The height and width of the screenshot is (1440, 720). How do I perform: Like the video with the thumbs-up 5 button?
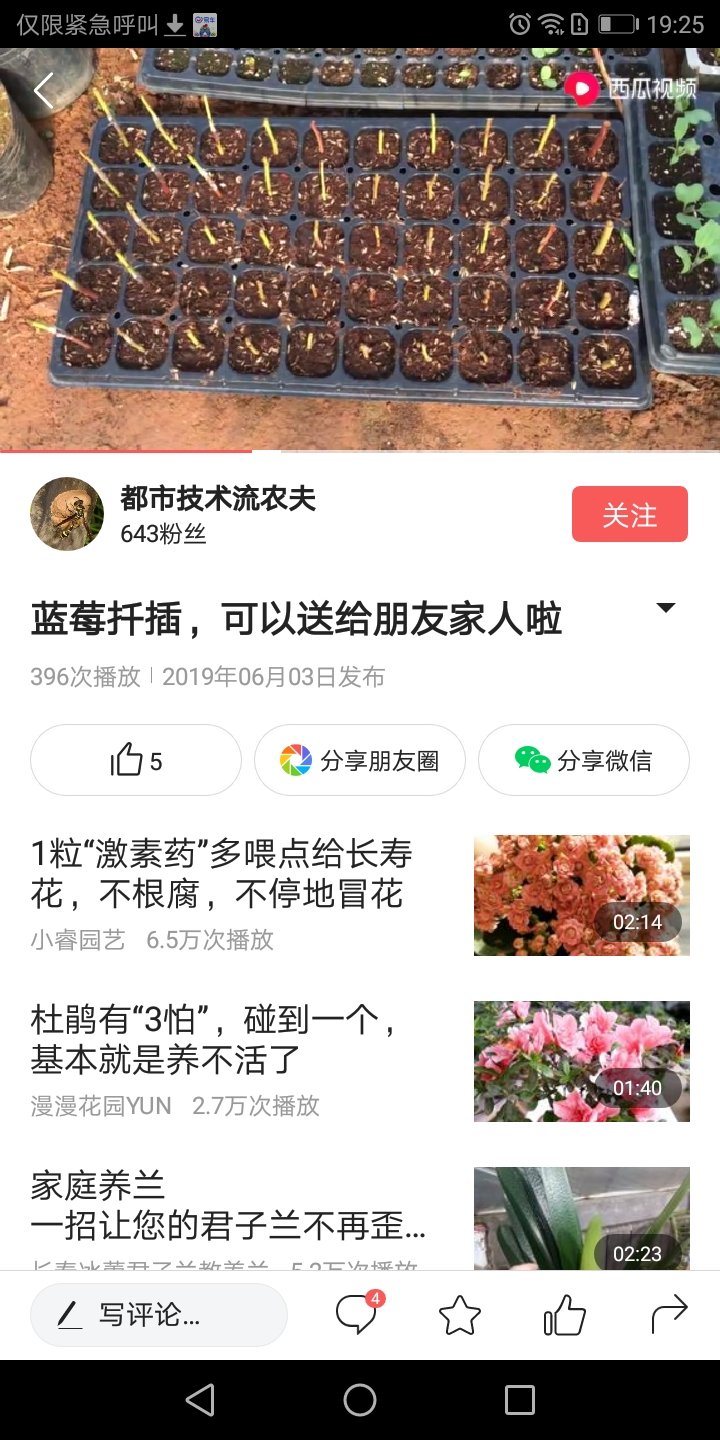(136, 760)
